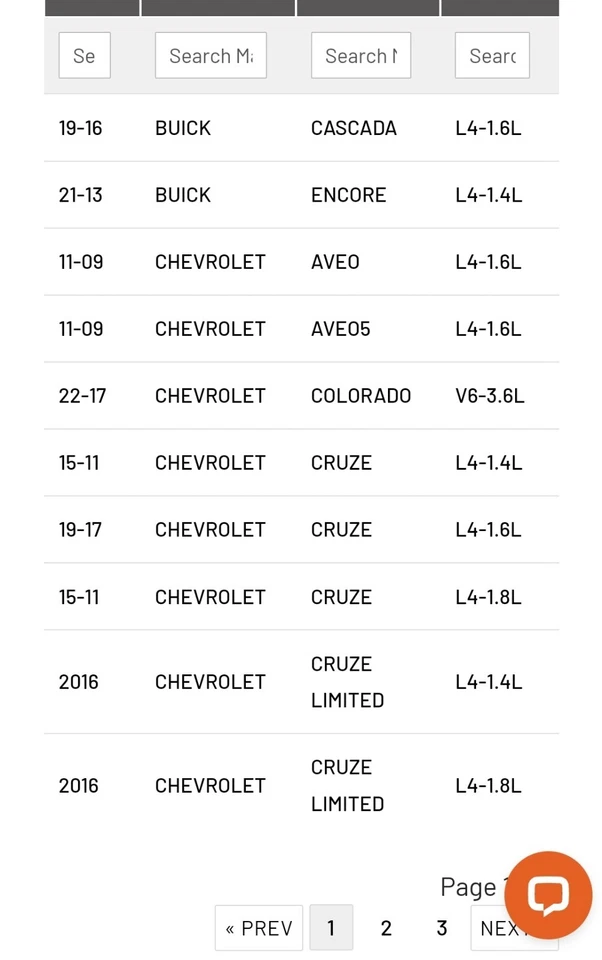The image size is (602, 960).
Task: Jump to page 2 of results
Action: [x=386, y=928]
